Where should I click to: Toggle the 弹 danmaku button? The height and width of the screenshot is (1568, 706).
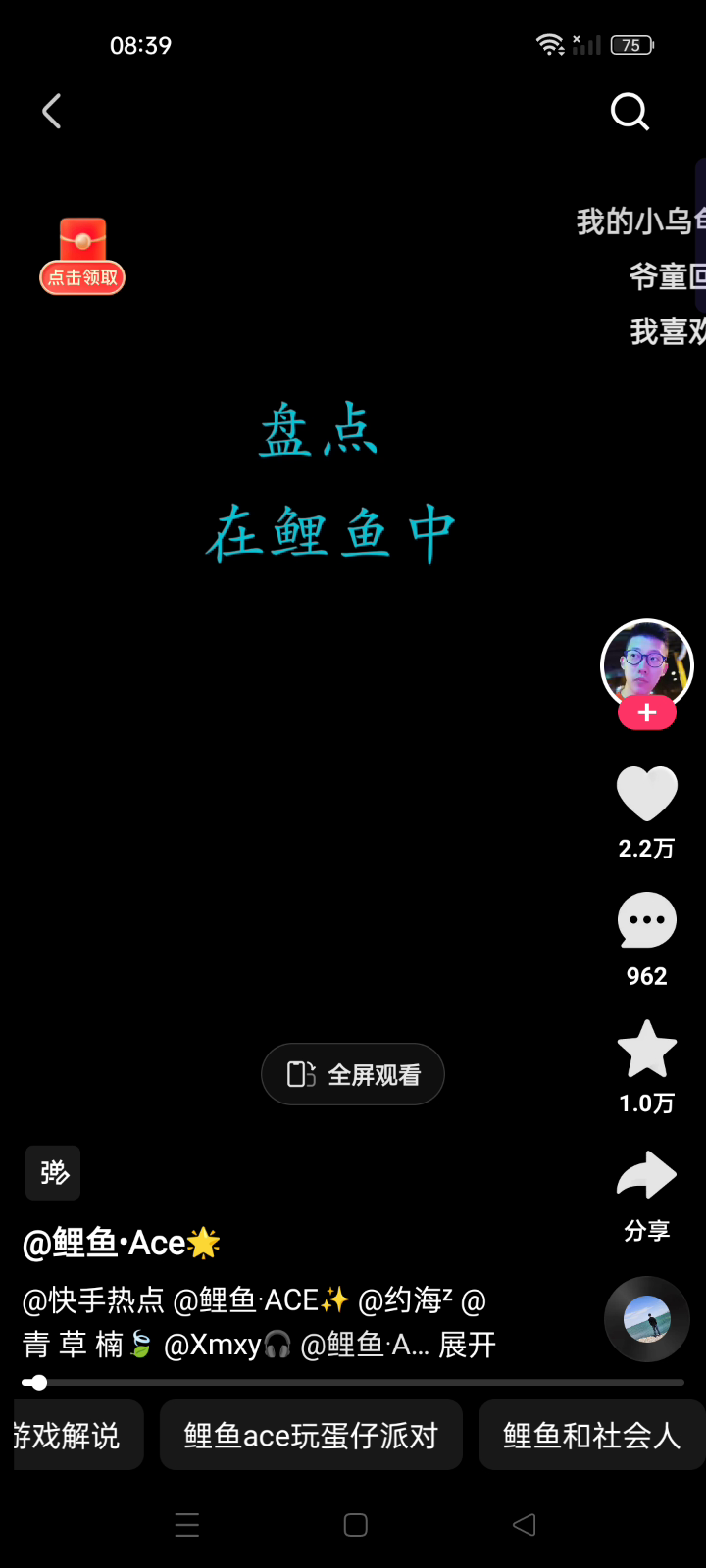[x=53, y=1173]
